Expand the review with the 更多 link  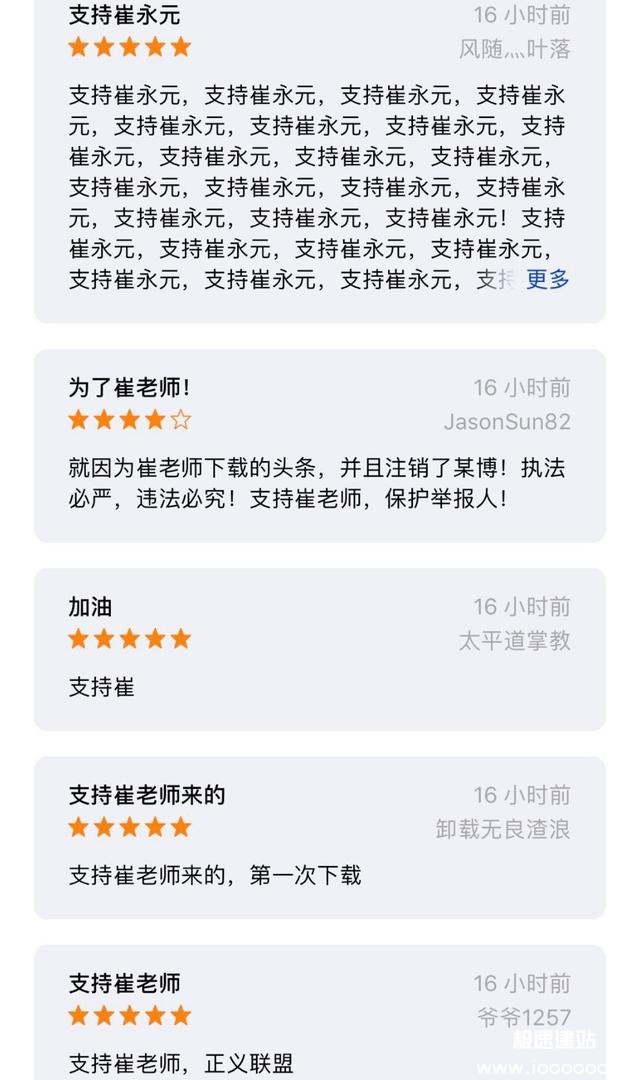coord(548,280)
